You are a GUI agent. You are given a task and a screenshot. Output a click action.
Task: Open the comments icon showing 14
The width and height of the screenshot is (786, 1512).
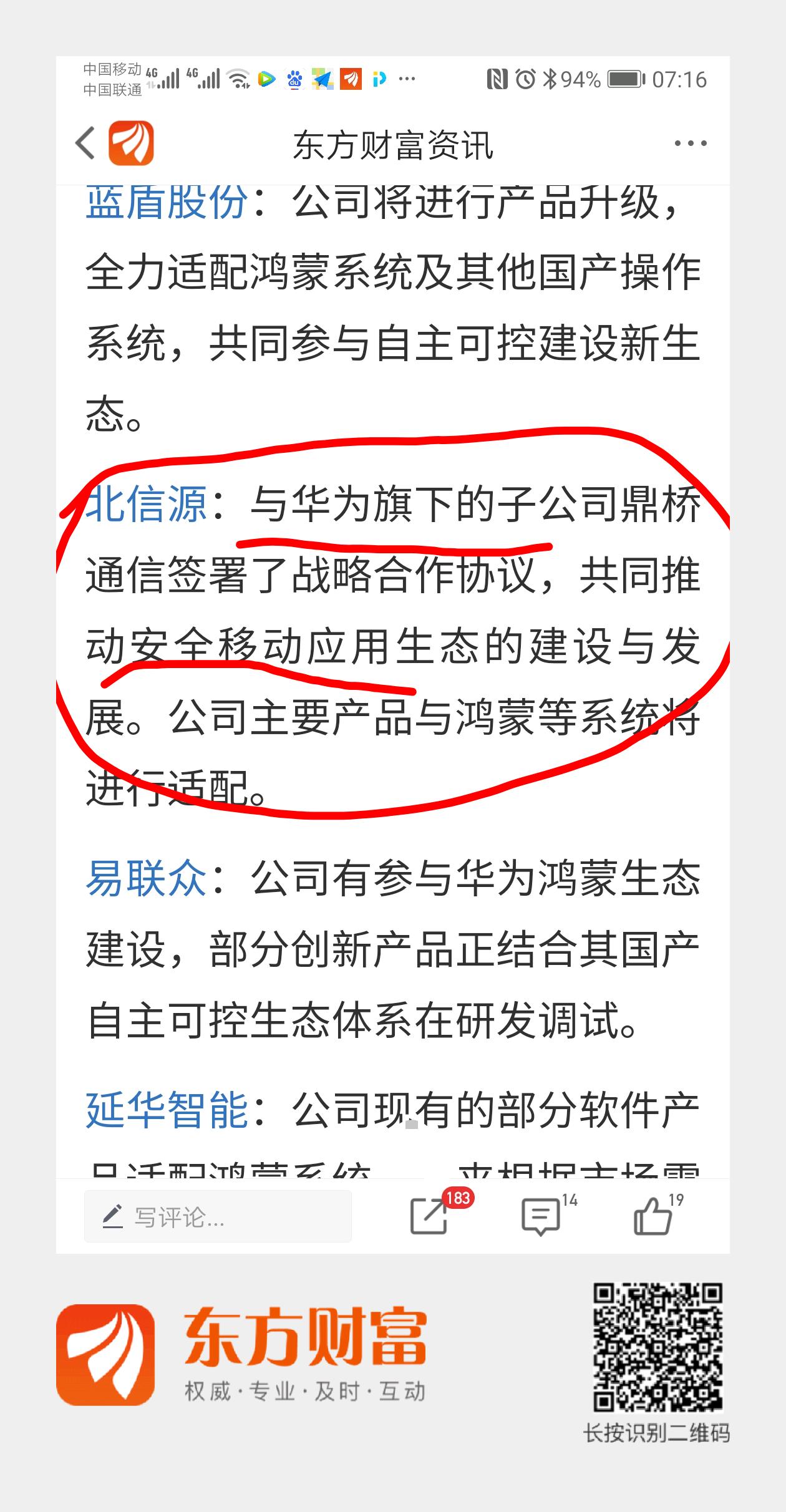(x=541, y=1214)
